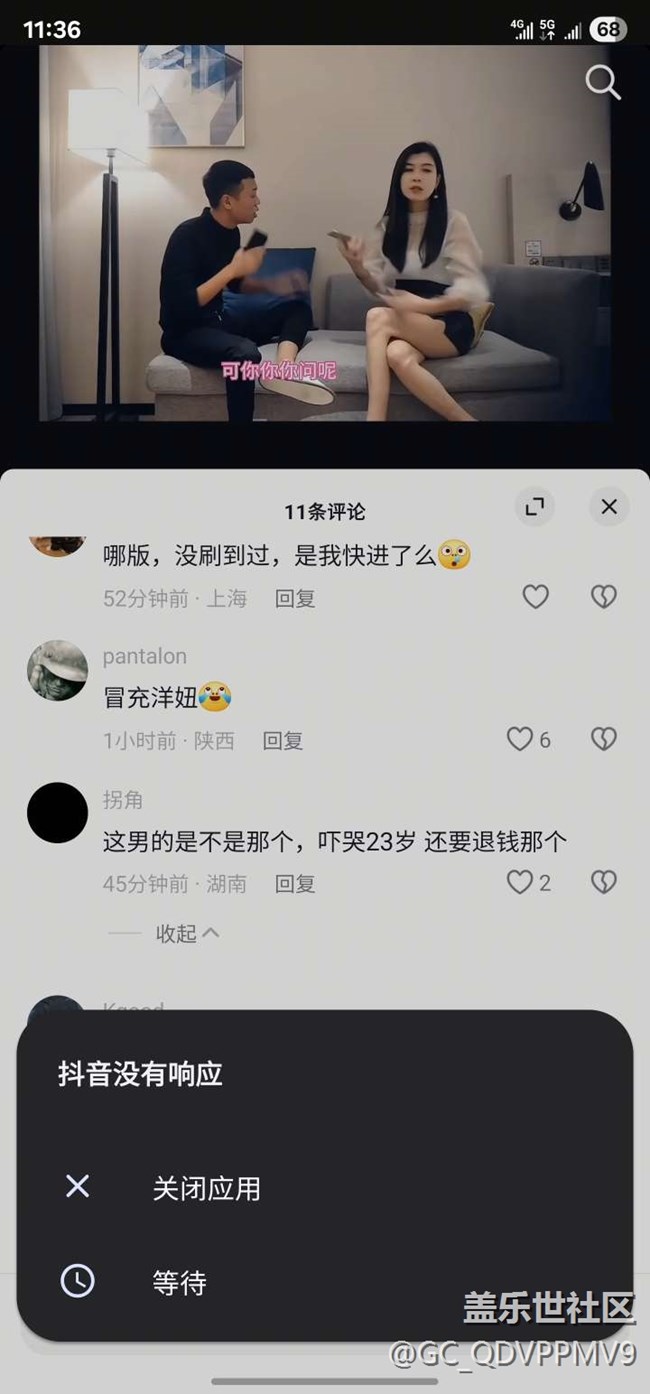Like the comment 哪版，没刷到过
The width and height of the screenshot is (650, 1394).
point(536,597)
